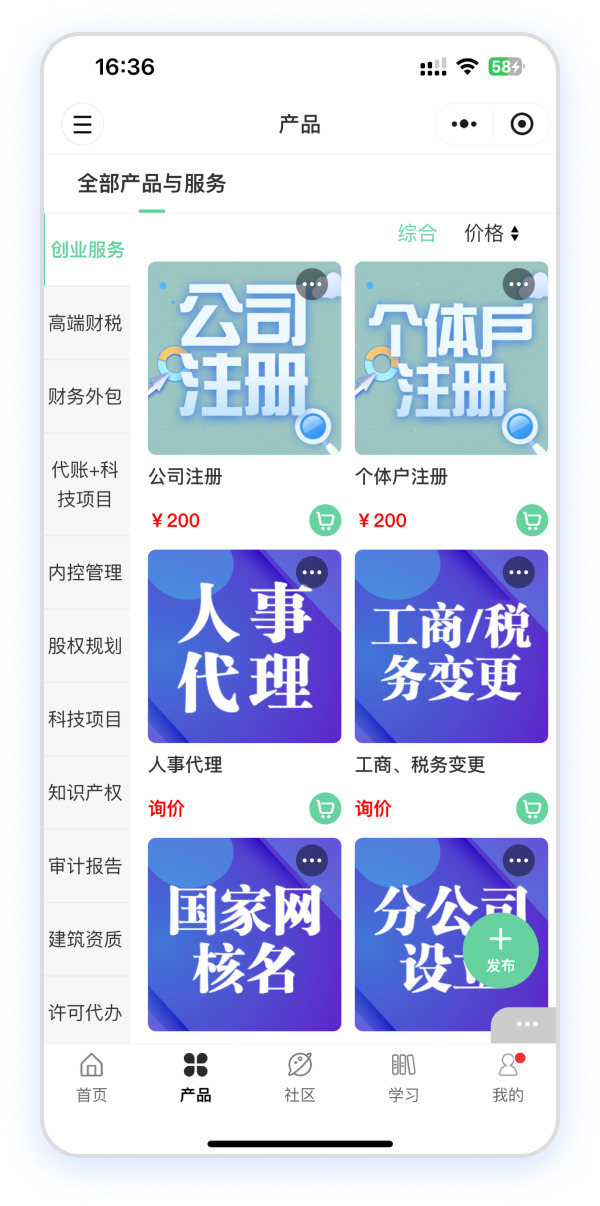
Task: Open the 公司注册 product card
Action: 244,358
